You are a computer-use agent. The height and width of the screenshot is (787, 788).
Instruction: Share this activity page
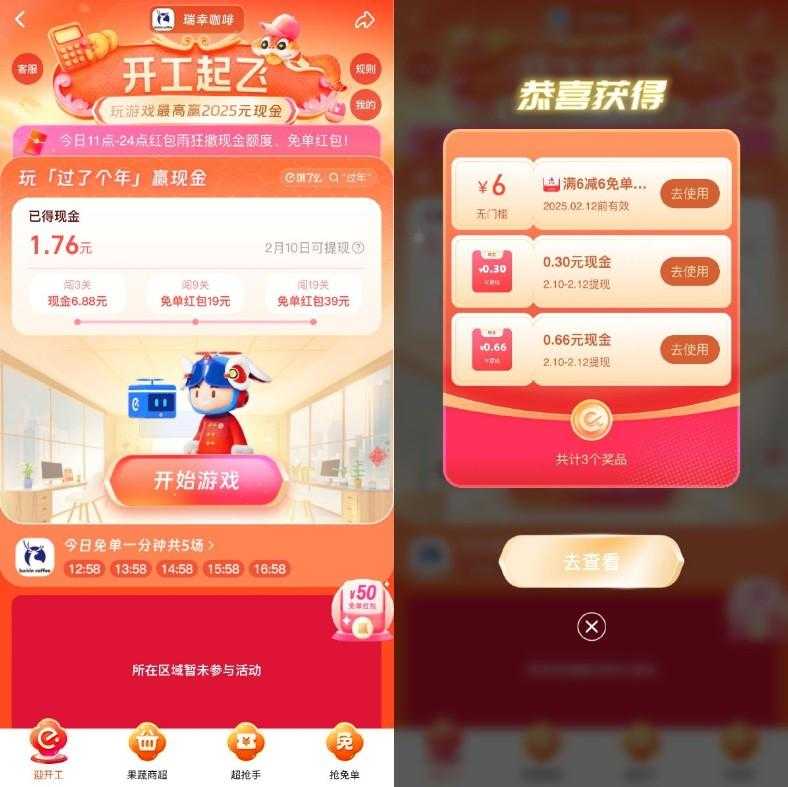tap(365, 20)
